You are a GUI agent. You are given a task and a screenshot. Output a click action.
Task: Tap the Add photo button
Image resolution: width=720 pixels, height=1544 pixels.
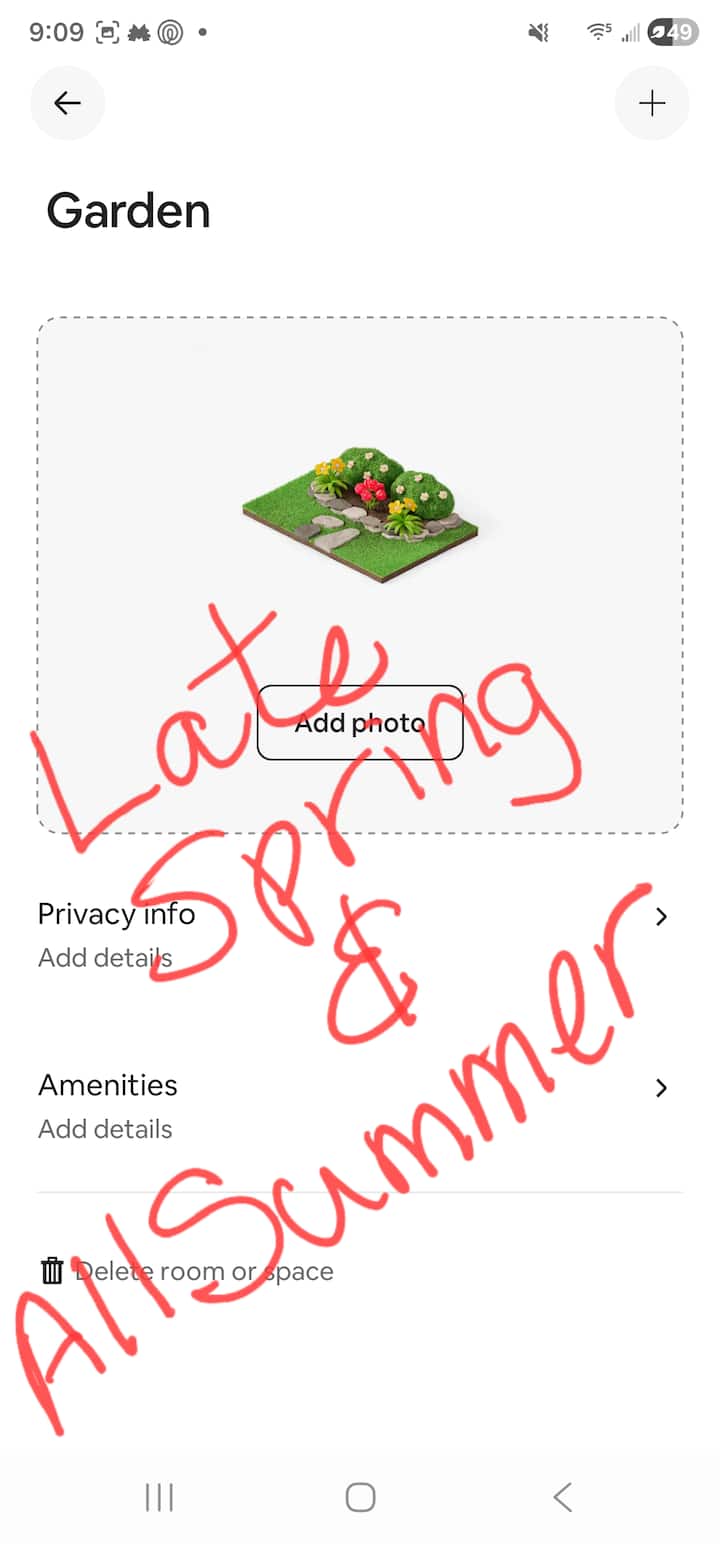[360, 722]
